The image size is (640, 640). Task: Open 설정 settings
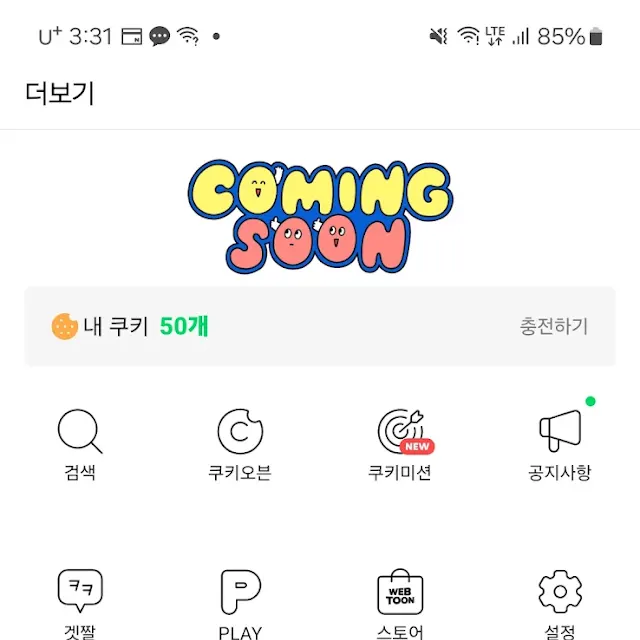click(x=560, y=602)
